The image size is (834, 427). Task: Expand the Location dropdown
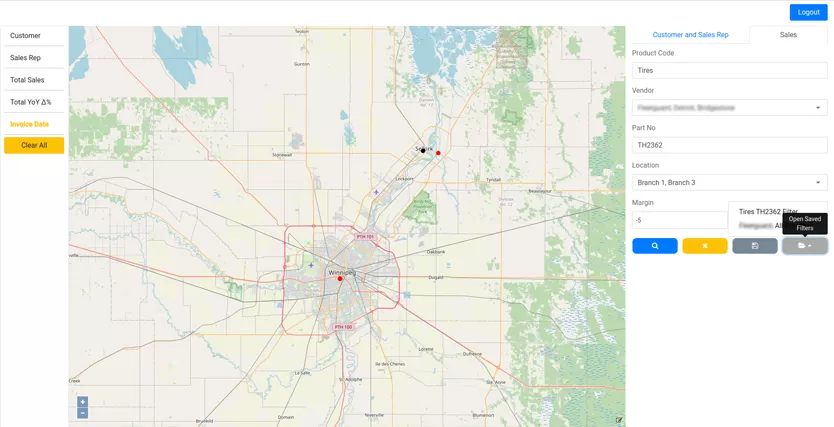[729, 183]
